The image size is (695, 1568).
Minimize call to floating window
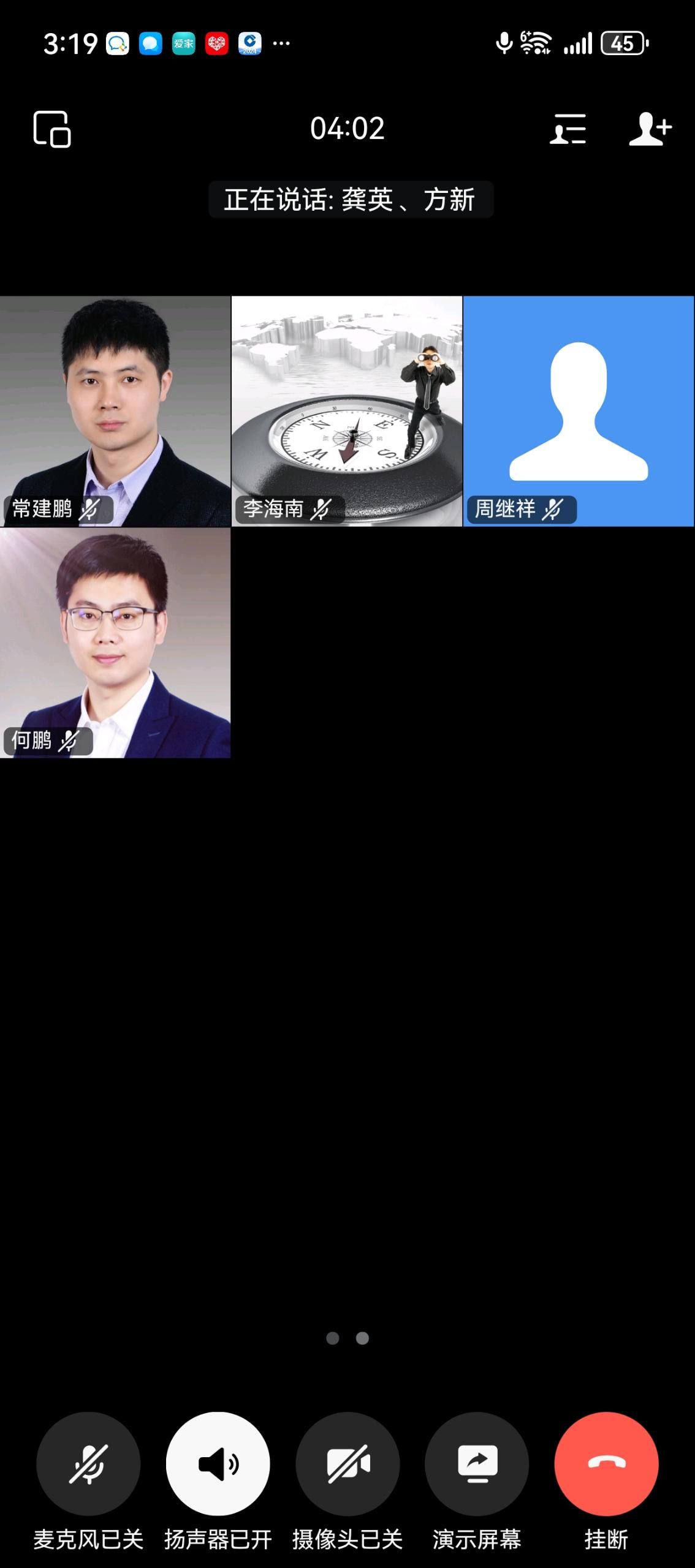(52, 129)
